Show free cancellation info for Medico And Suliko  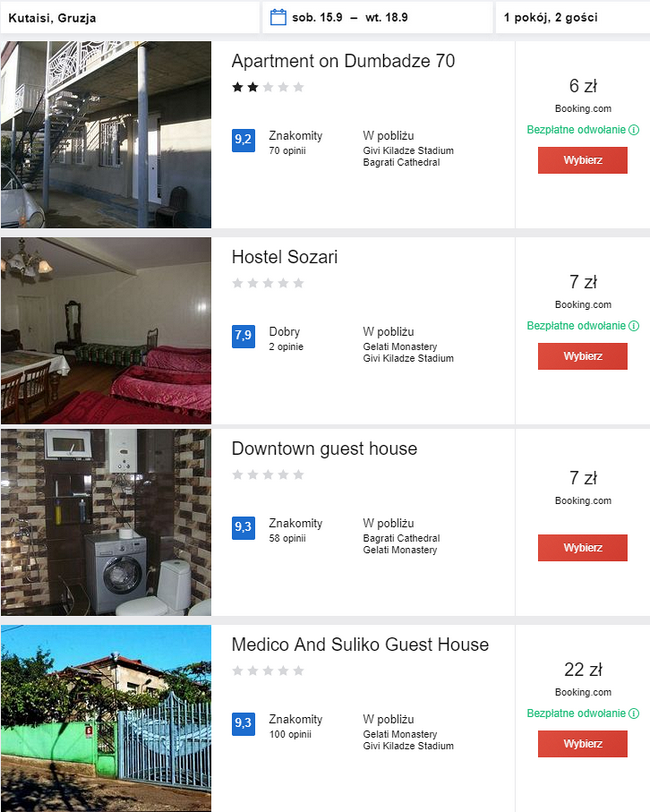634,713
